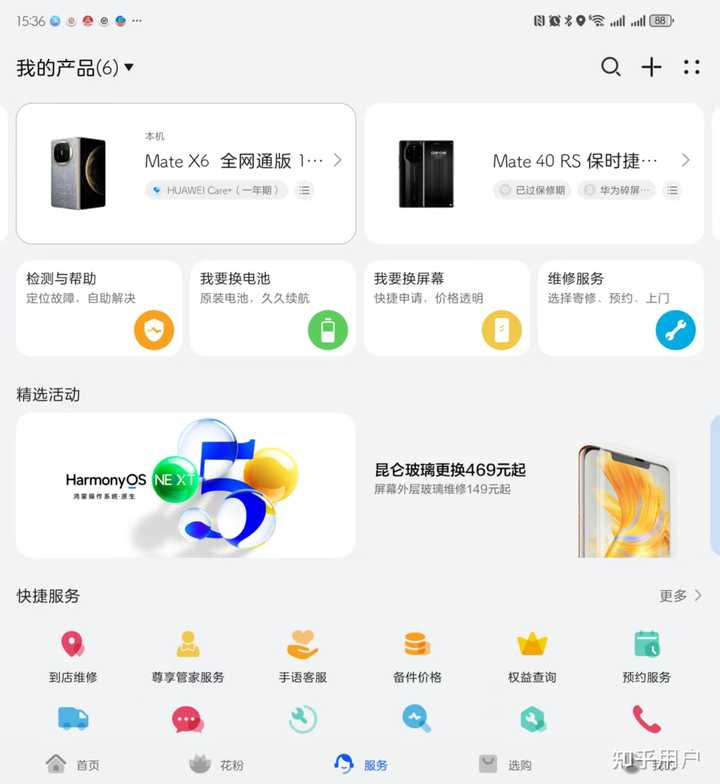
Task: Tap the red phone hotline icon
Action: (x=646, y=719)
